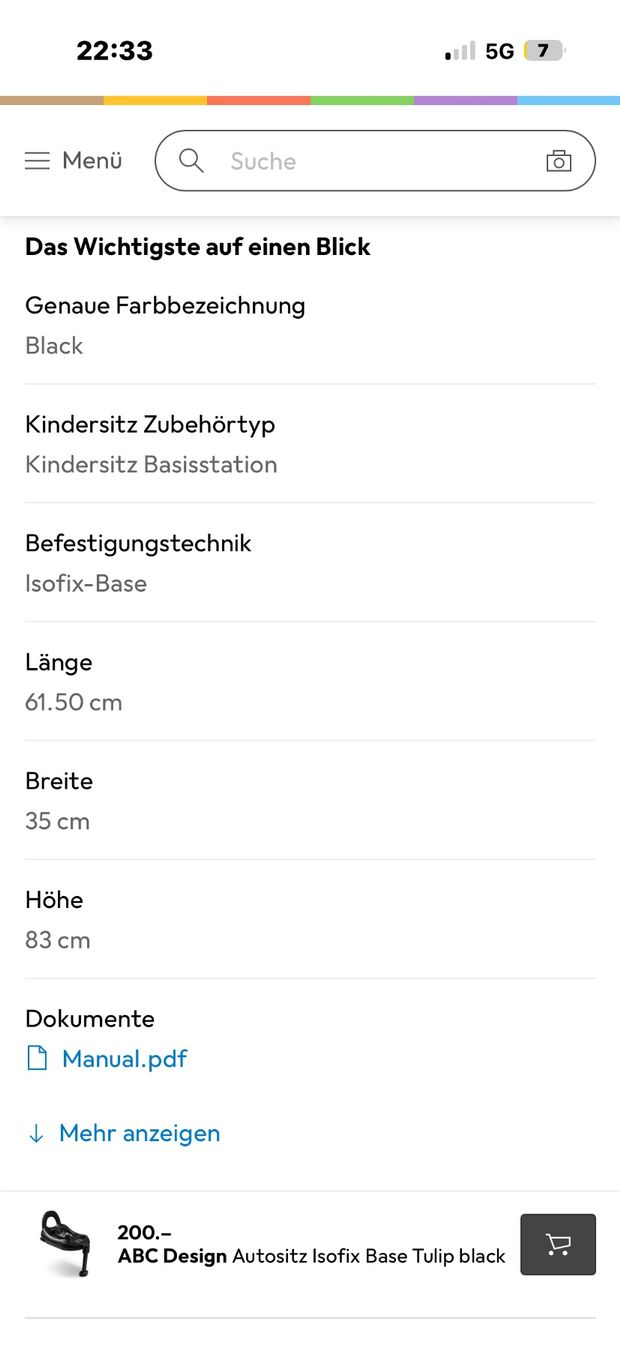The image size is (620, 1350).
Task: Open camera image search
Action: 559,161
